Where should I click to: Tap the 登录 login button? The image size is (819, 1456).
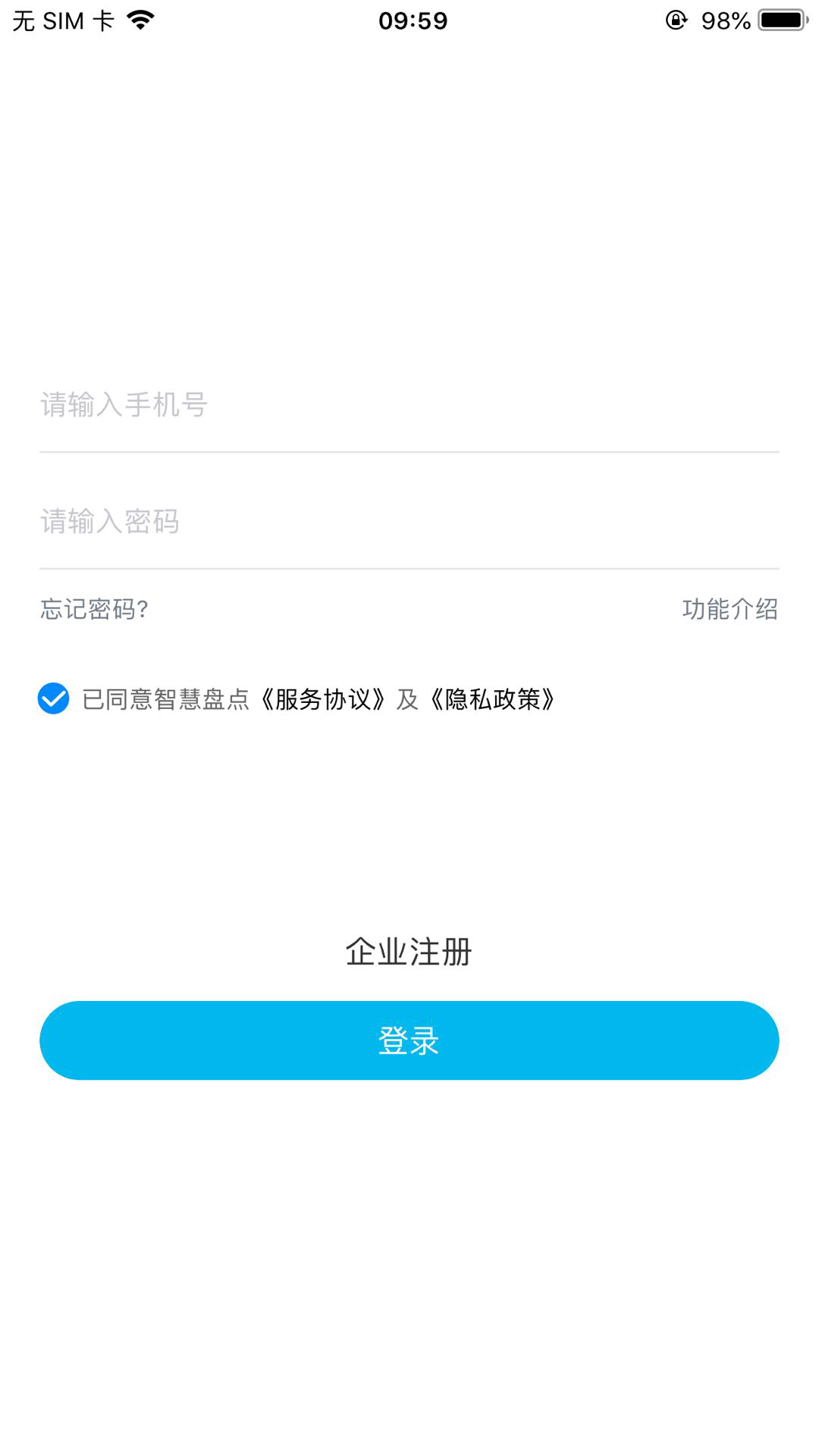coord(409,1040)
